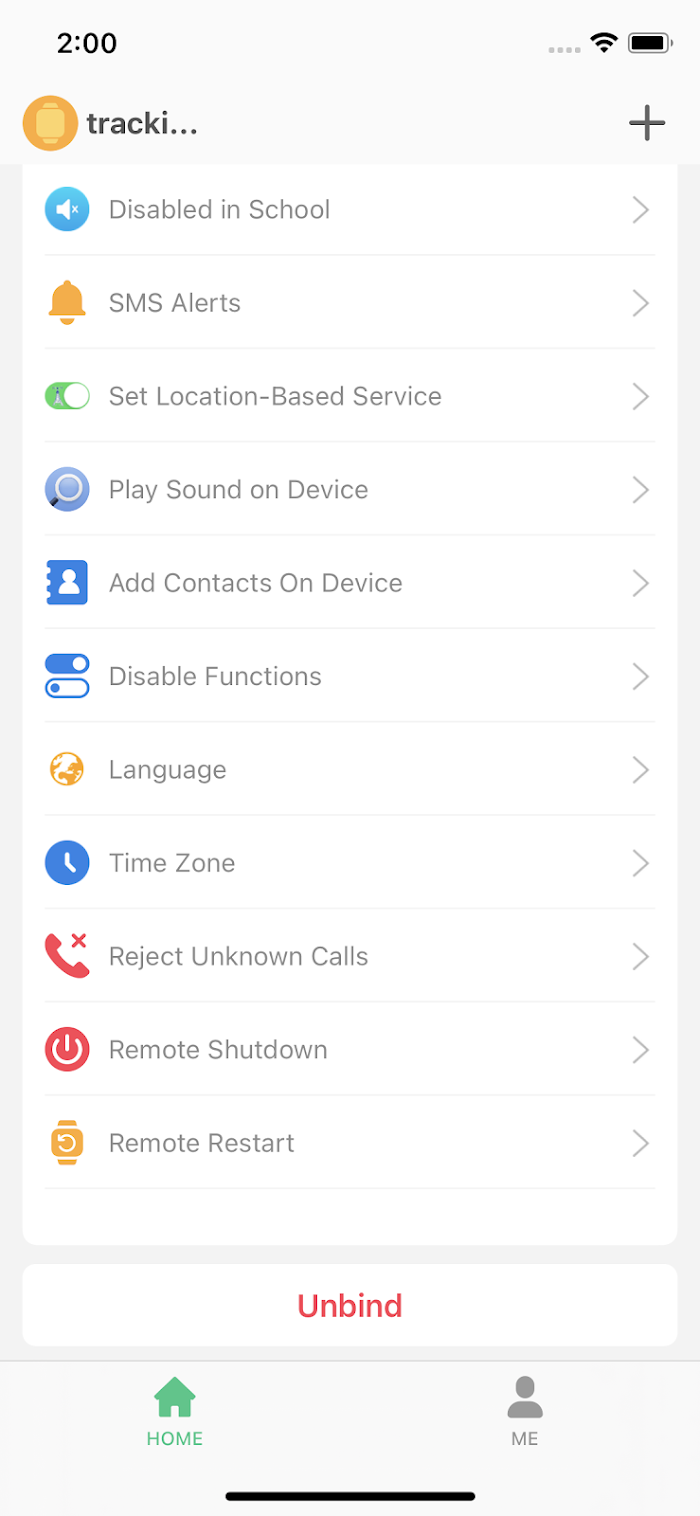Open the Time Zone setting

click(350, 863)
